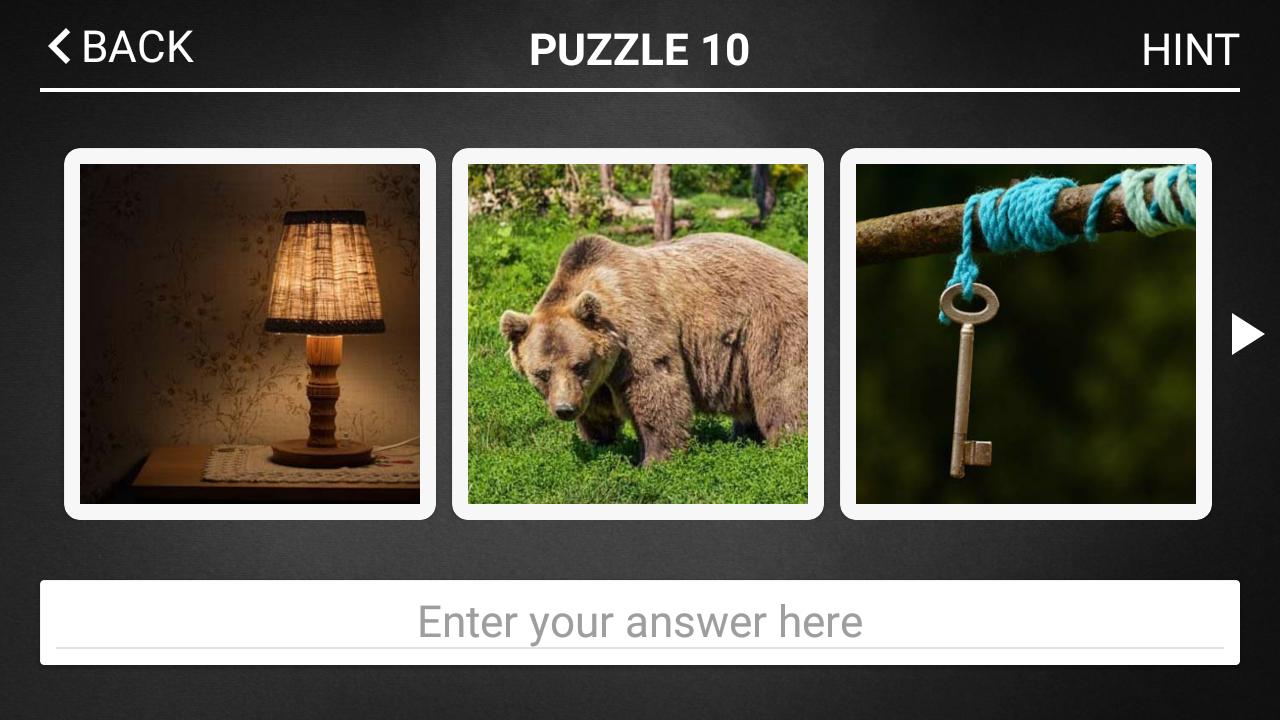Open the bear picture tile
Screen dimensions: 1280x720
(x=638, y=334)
